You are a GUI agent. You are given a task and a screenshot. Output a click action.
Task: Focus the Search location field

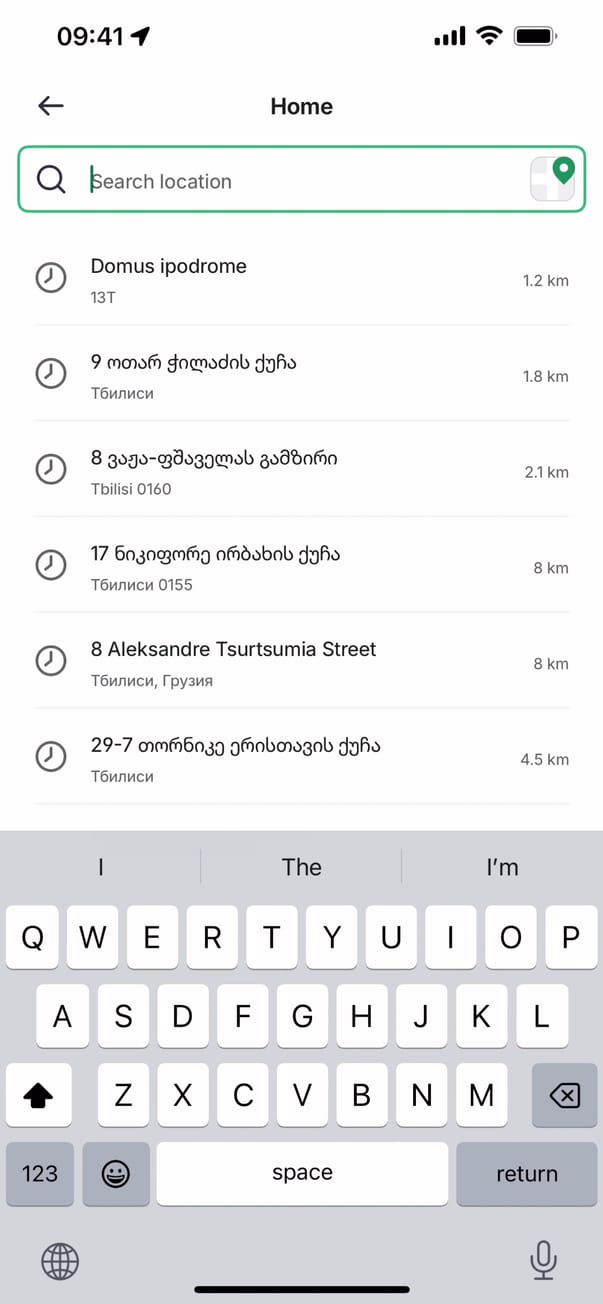[x=300, y=181]
